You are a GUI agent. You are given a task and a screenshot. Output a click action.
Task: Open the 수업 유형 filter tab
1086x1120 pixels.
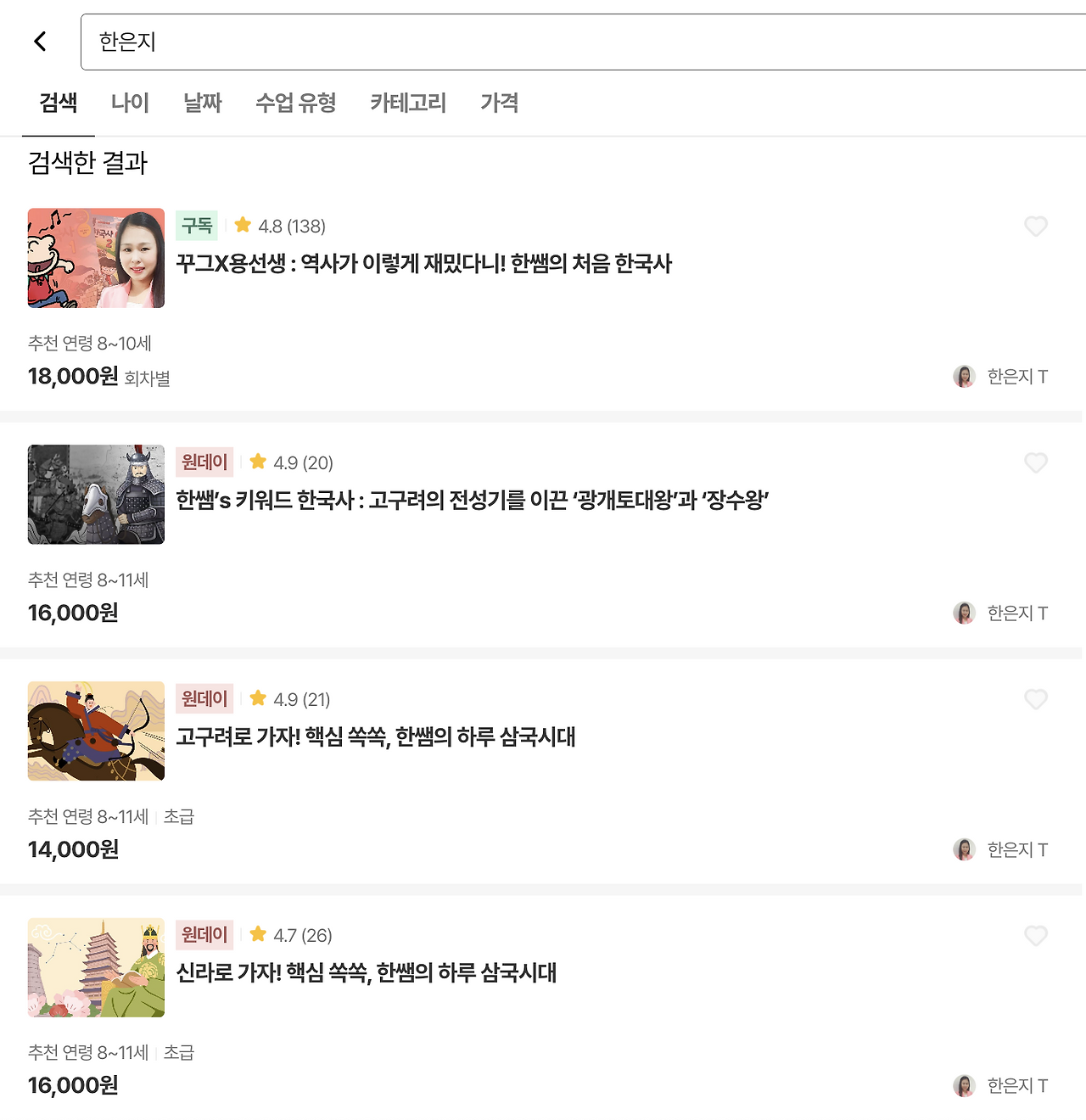[x=297, y=103]
